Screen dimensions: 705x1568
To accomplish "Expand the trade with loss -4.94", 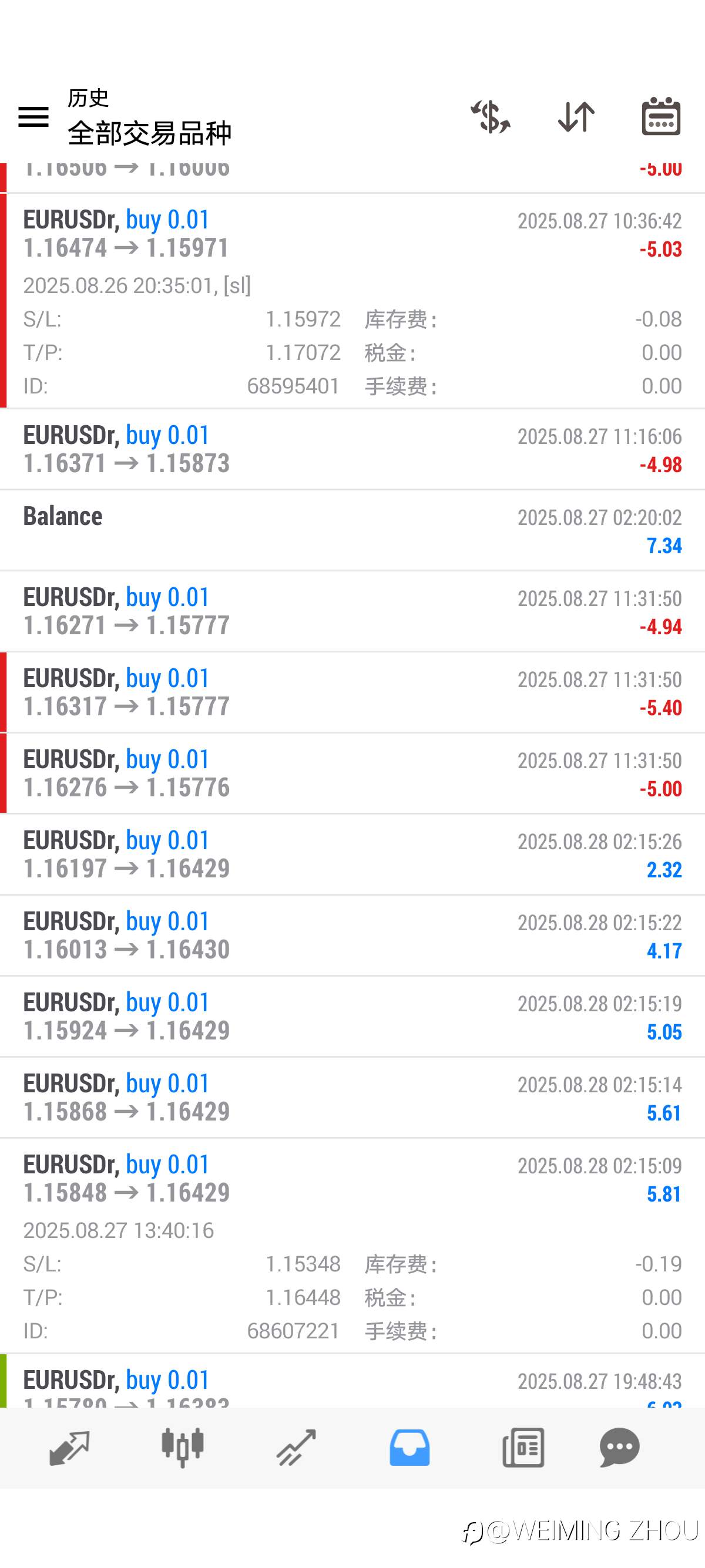I will tap(352, 611).
